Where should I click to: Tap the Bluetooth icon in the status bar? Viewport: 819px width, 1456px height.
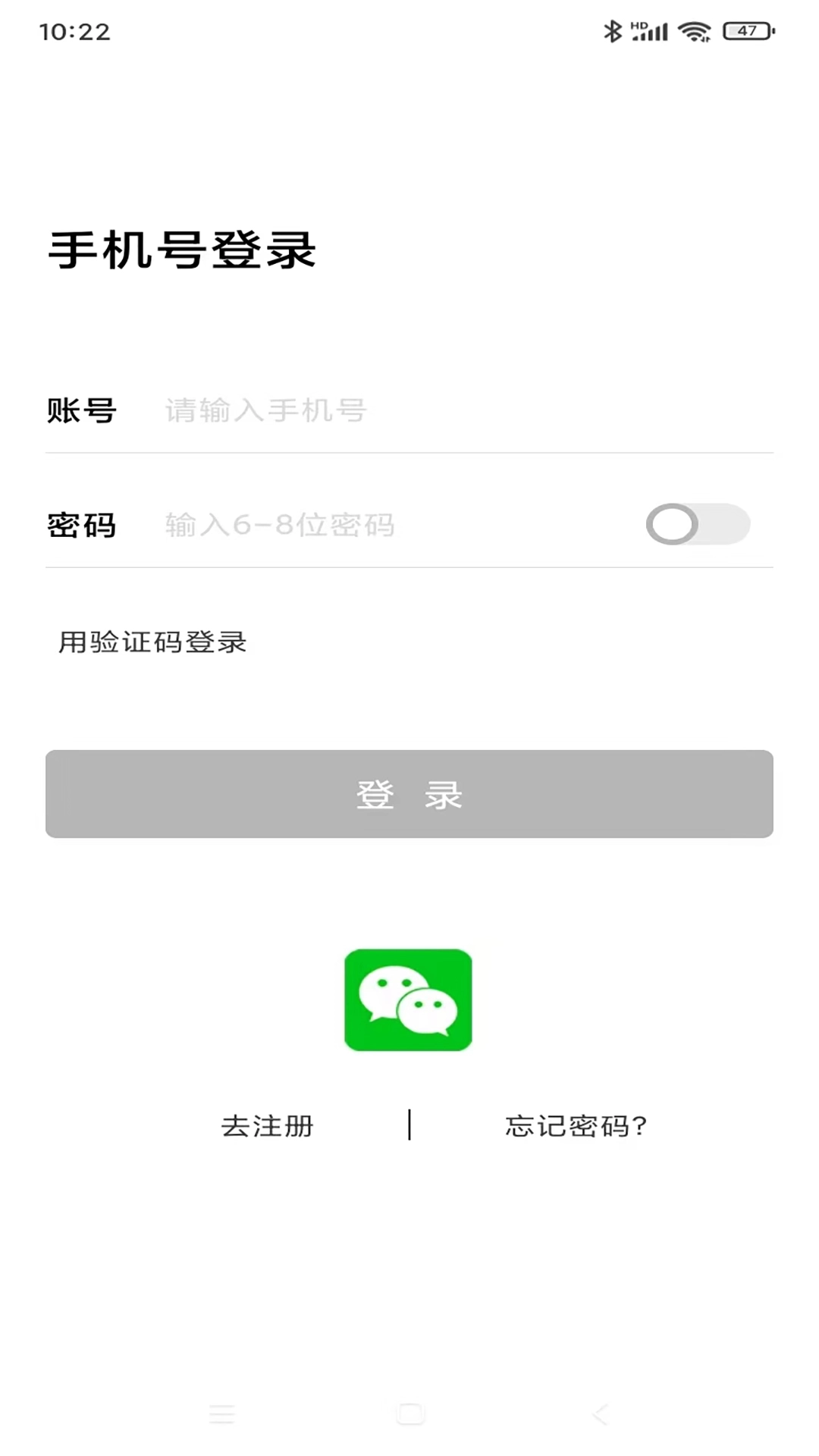pyautogui.click(x=614, y=30)
